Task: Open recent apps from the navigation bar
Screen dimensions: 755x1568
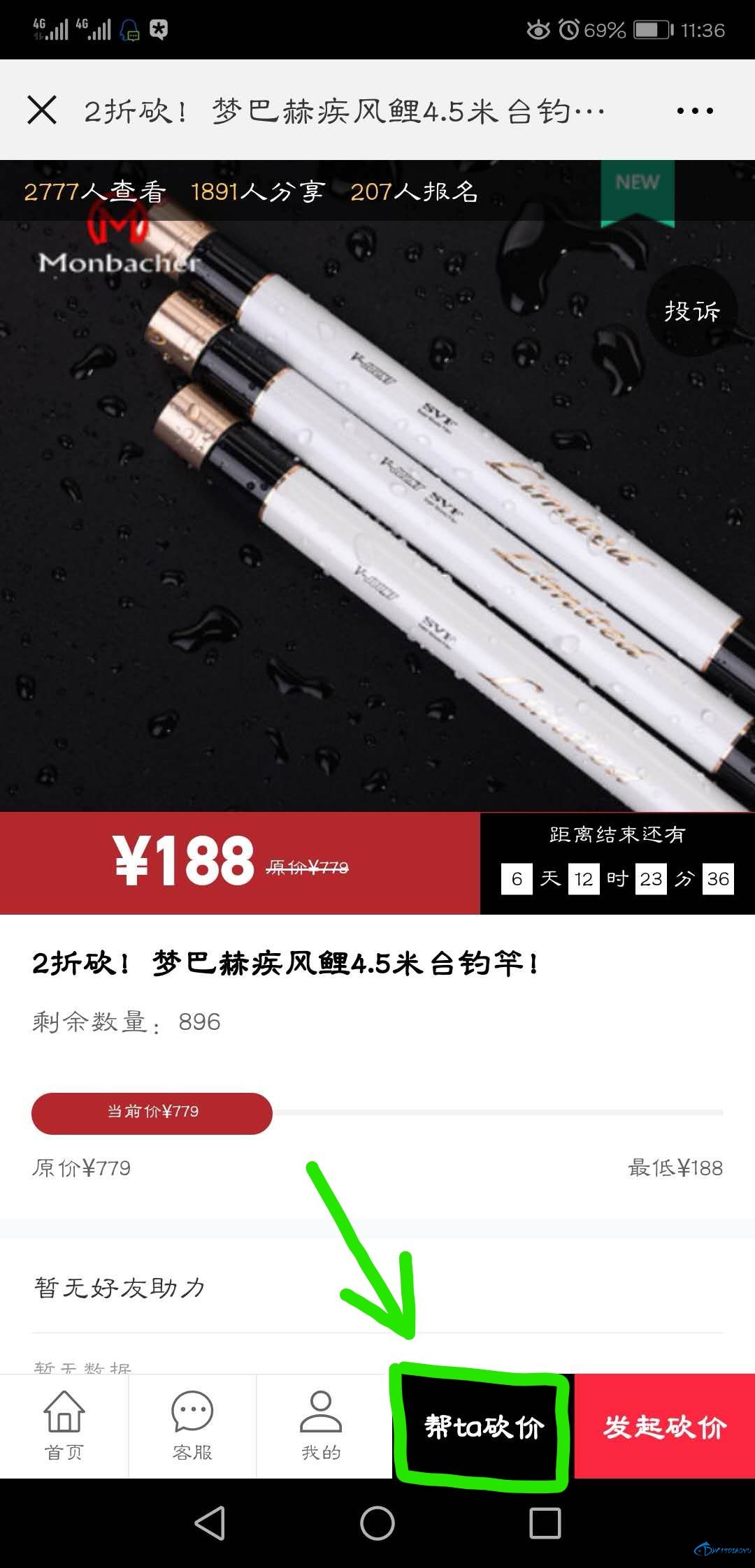Action: [545, 1523]
